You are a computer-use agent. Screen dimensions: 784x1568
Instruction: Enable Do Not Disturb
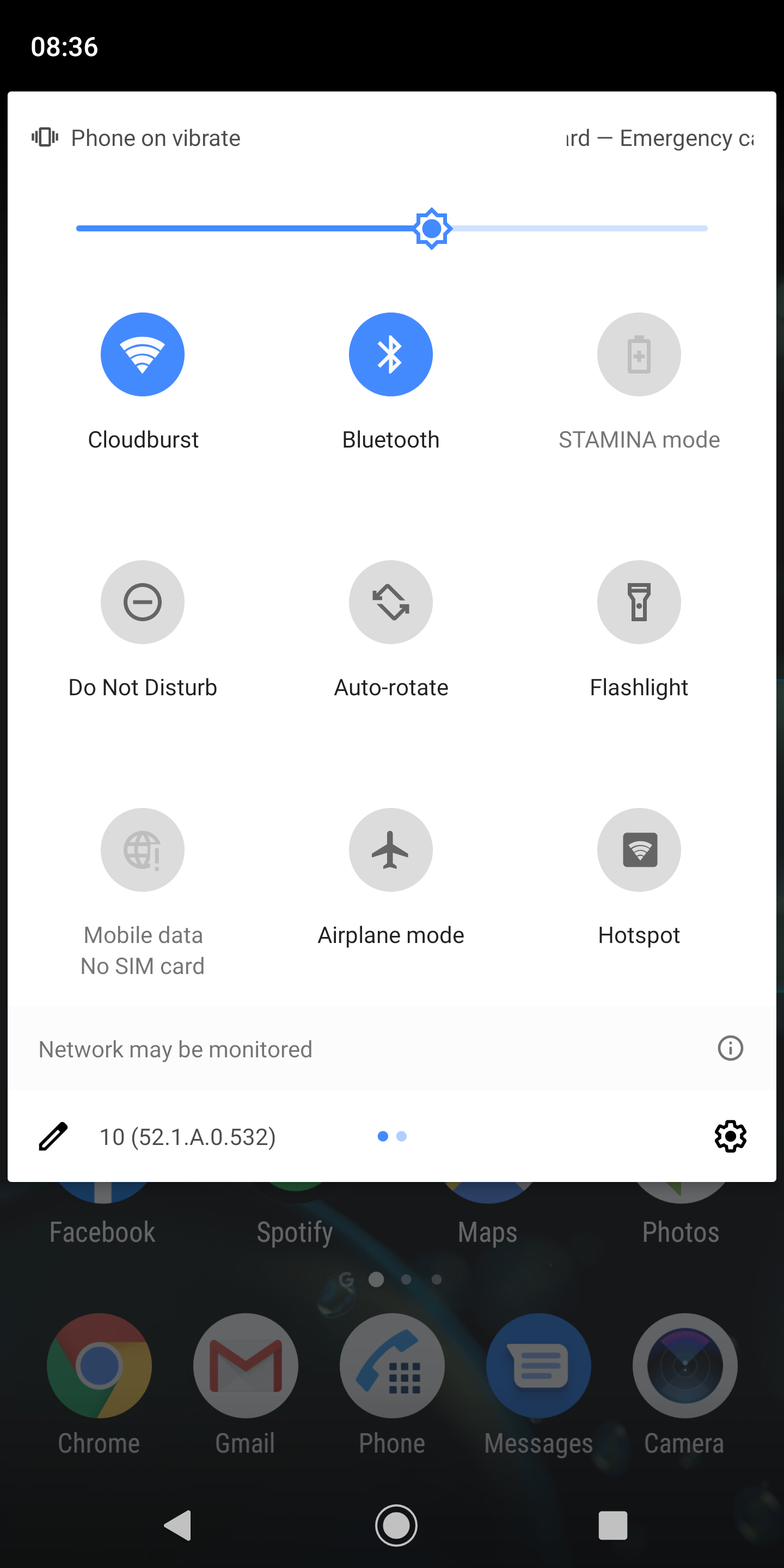[x=143, y=602]
